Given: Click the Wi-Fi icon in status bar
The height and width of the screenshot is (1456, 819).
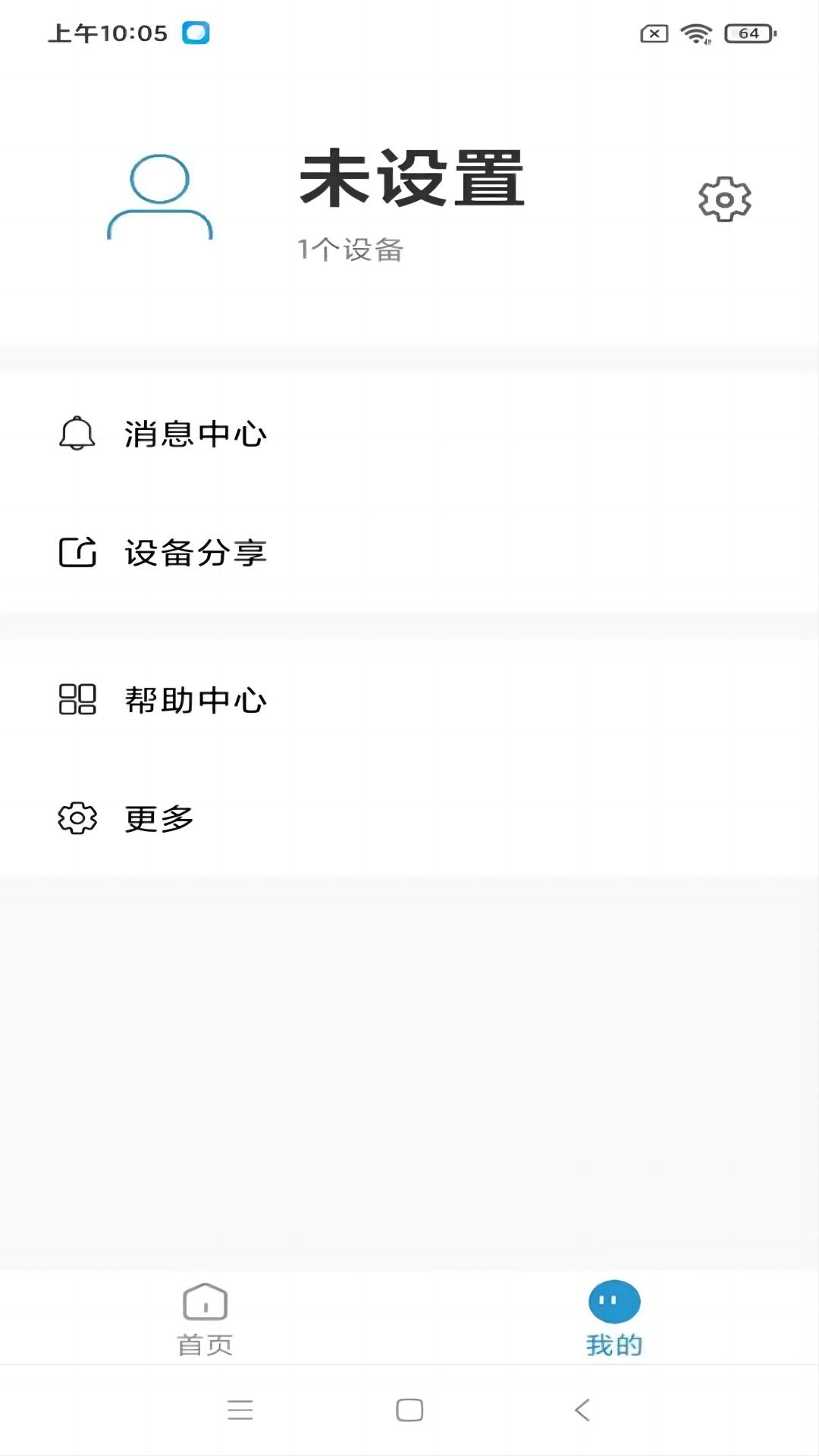Looking at the screenshot, I should [x=695, y=33].
